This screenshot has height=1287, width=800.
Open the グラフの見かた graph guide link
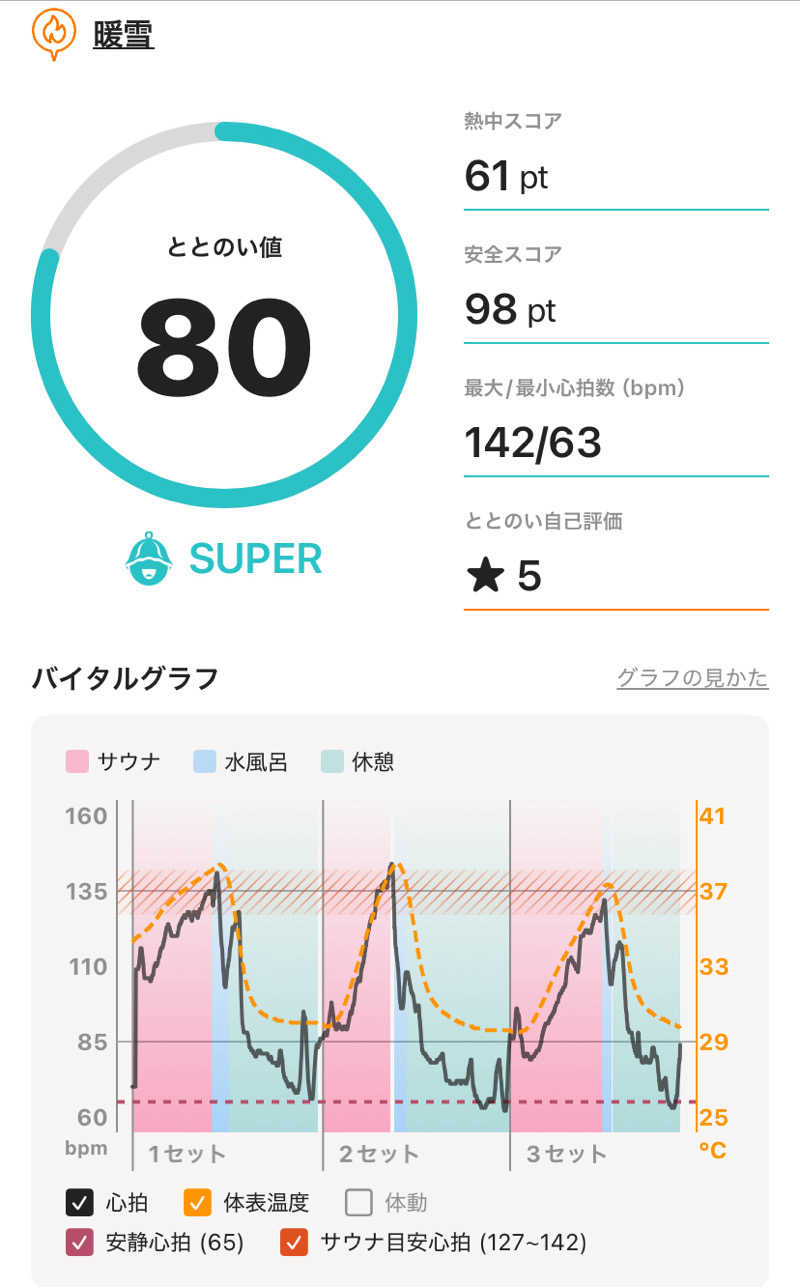tap(692, 678)
